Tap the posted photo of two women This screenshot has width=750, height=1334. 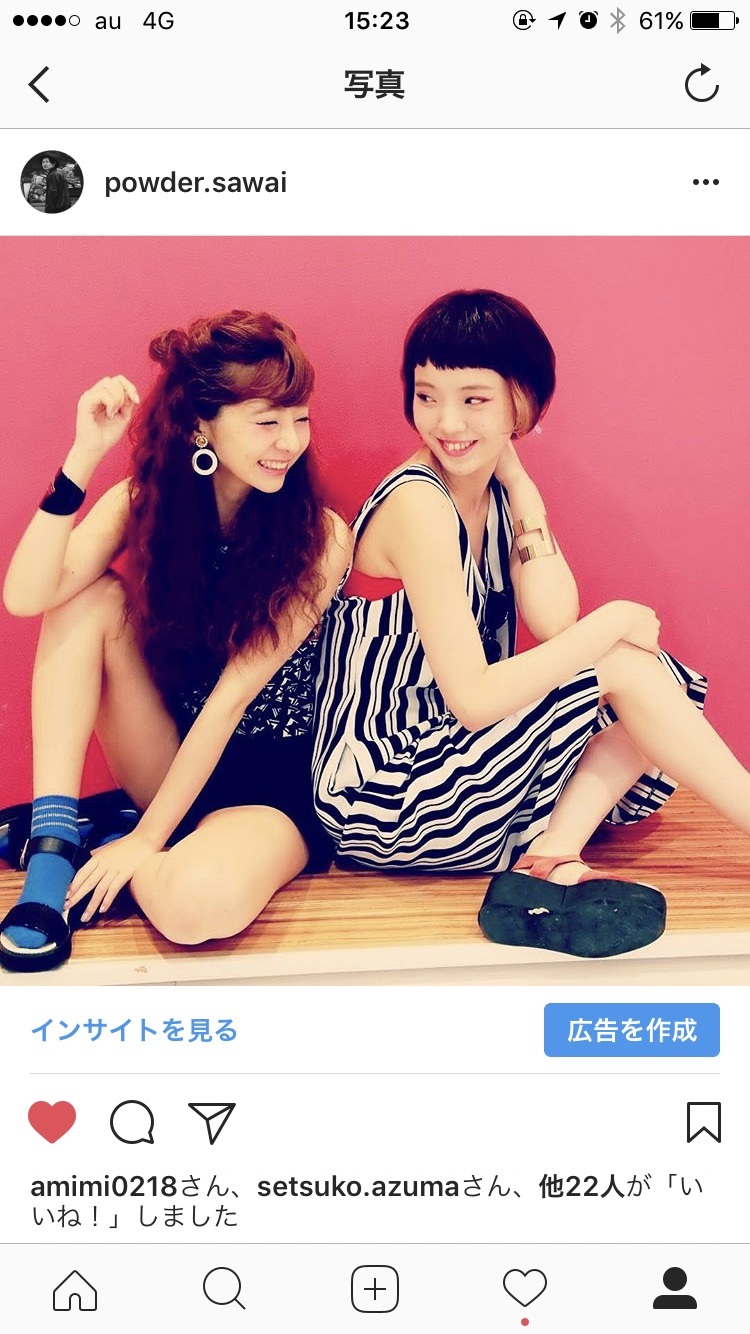[375, 610]
